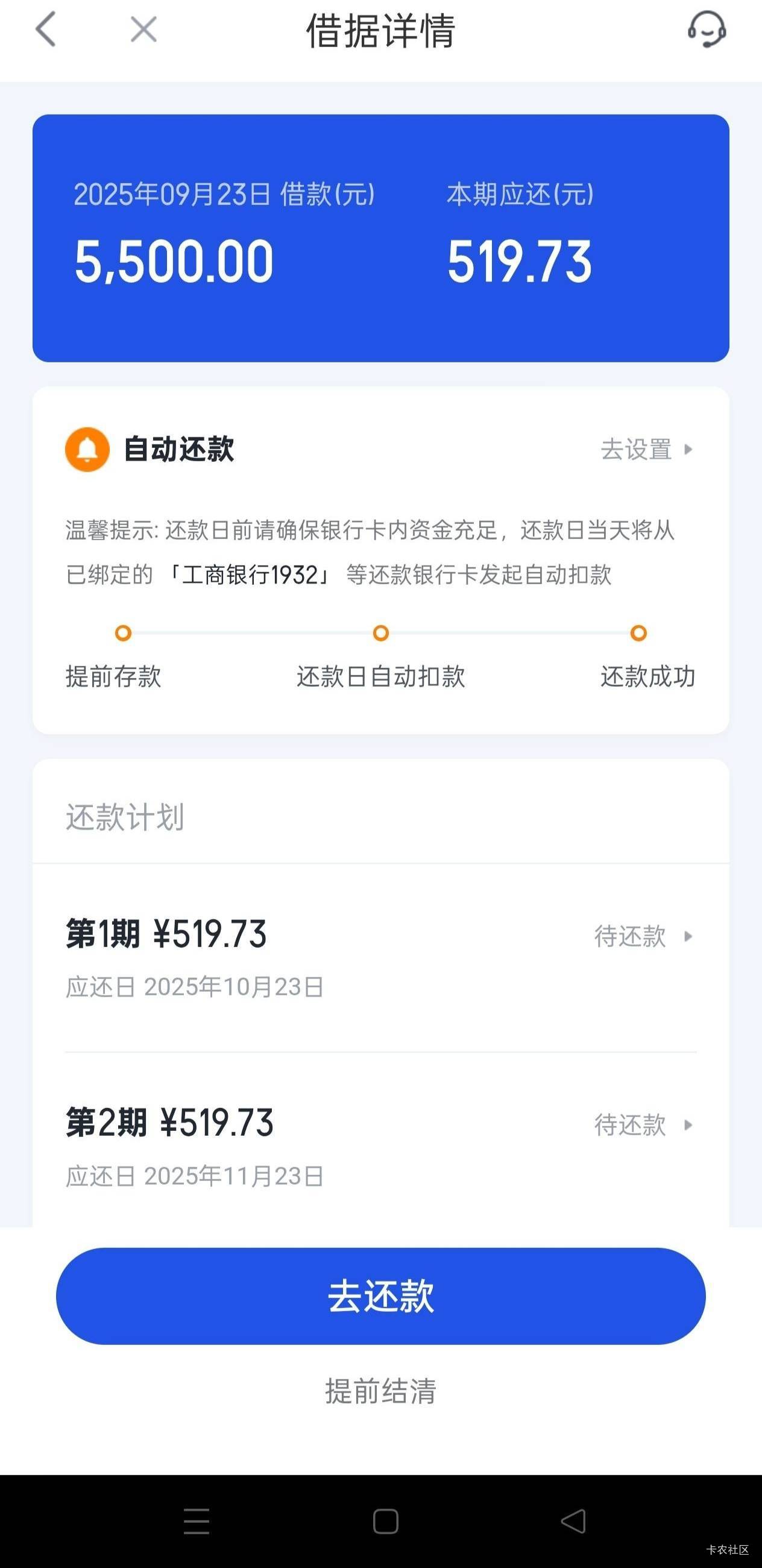Close the page with the X icon
Image resolution: width=762 pixels, height=1568 pixels.
tap(143, 29)
